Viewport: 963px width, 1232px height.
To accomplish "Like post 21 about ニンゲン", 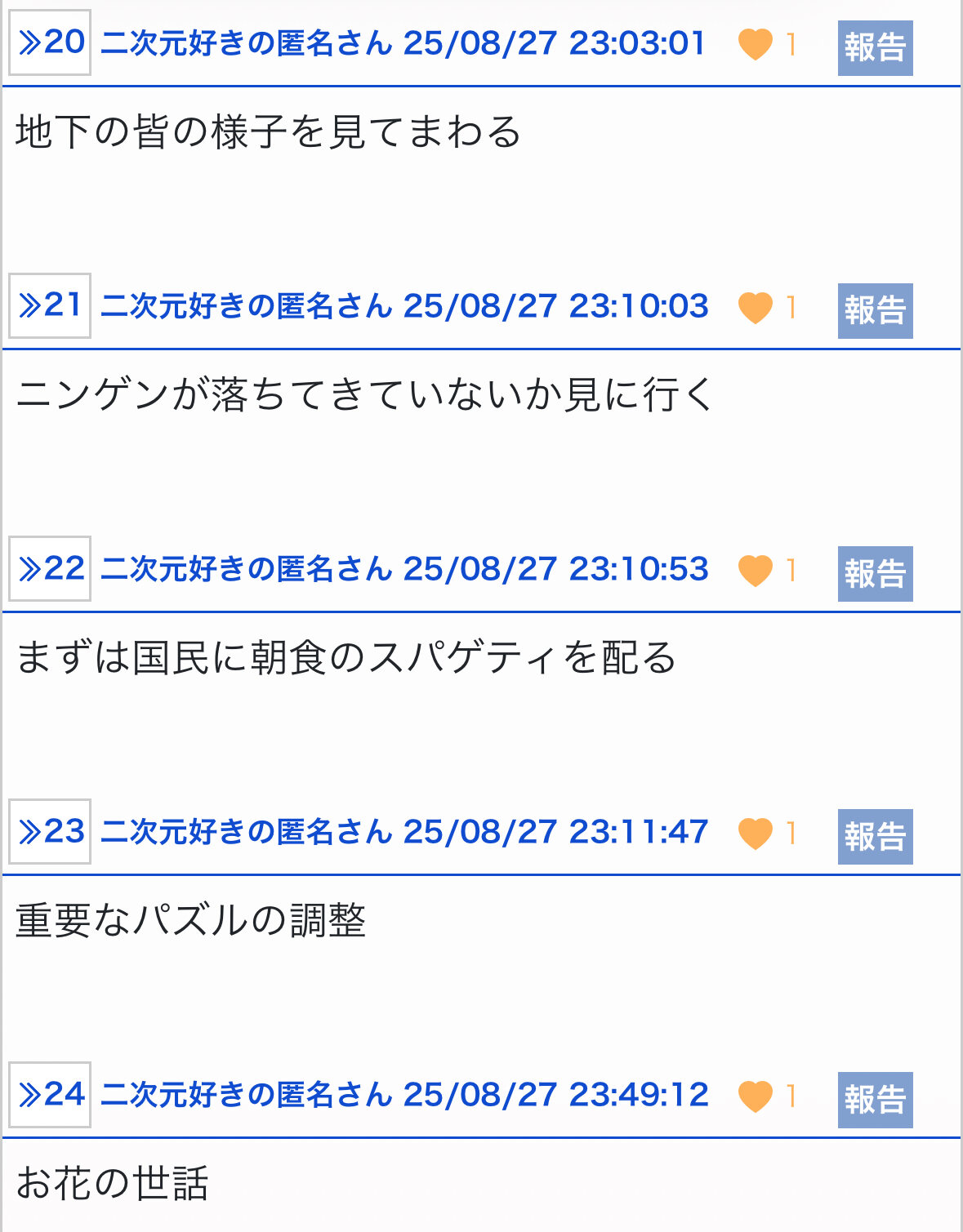I will (755, 307).
